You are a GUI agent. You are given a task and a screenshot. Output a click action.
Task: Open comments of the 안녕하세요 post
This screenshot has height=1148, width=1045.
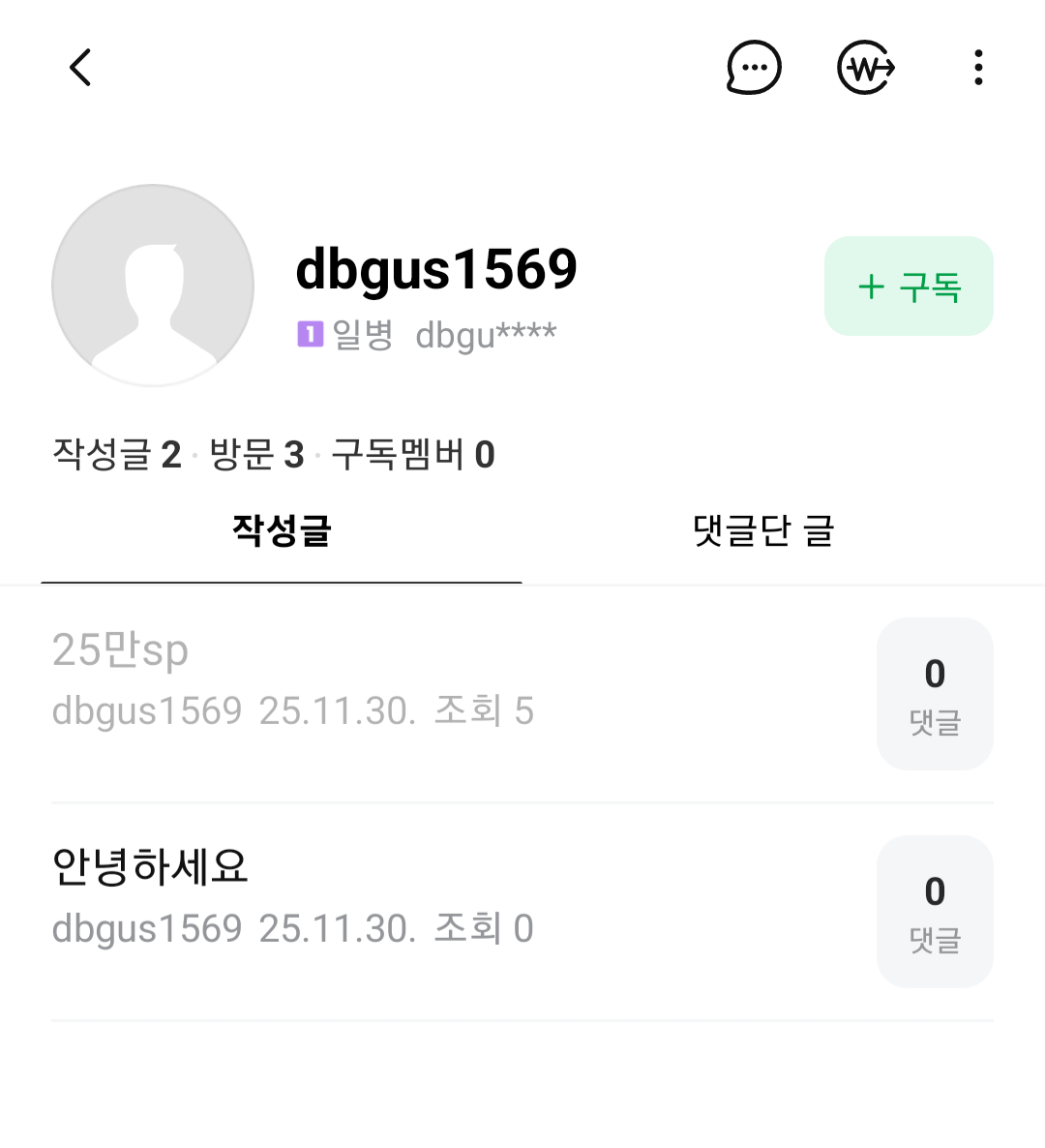(934, 912)
